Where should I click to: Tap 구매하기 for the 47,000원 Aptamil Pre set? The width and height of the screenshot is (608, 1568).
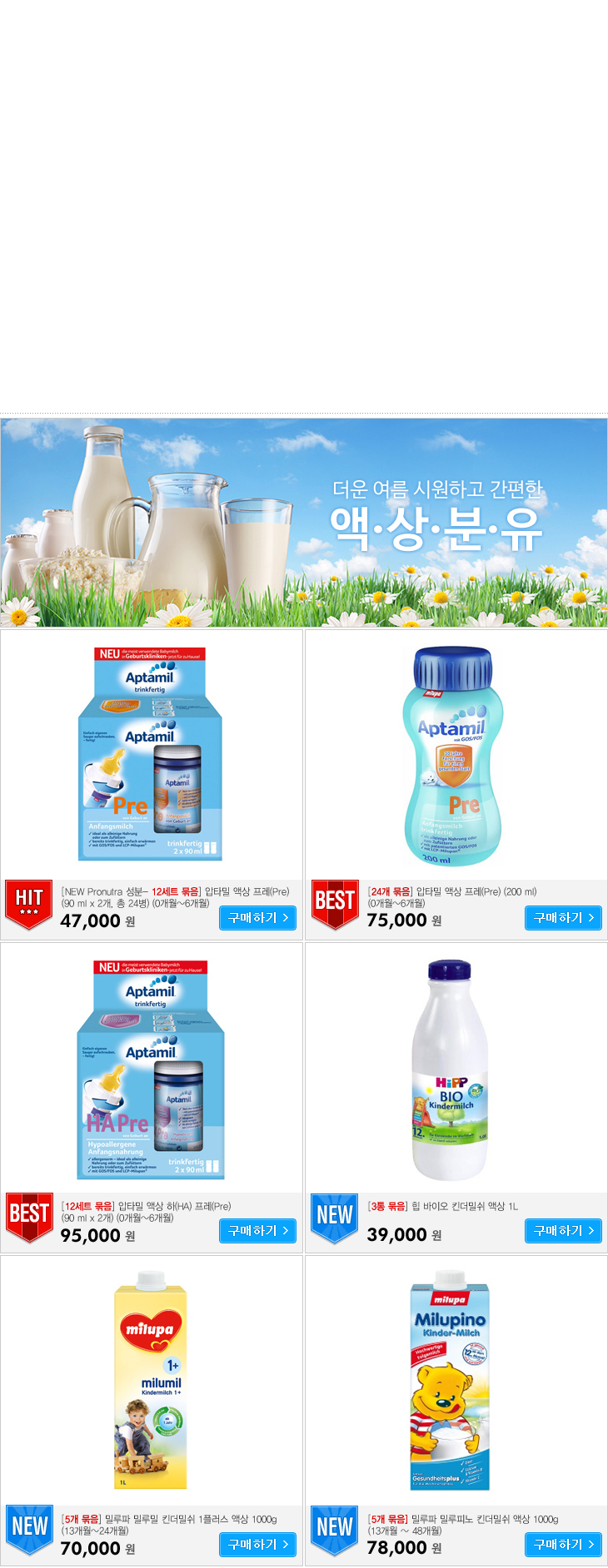pyautogui.click(x=257, y=917)
